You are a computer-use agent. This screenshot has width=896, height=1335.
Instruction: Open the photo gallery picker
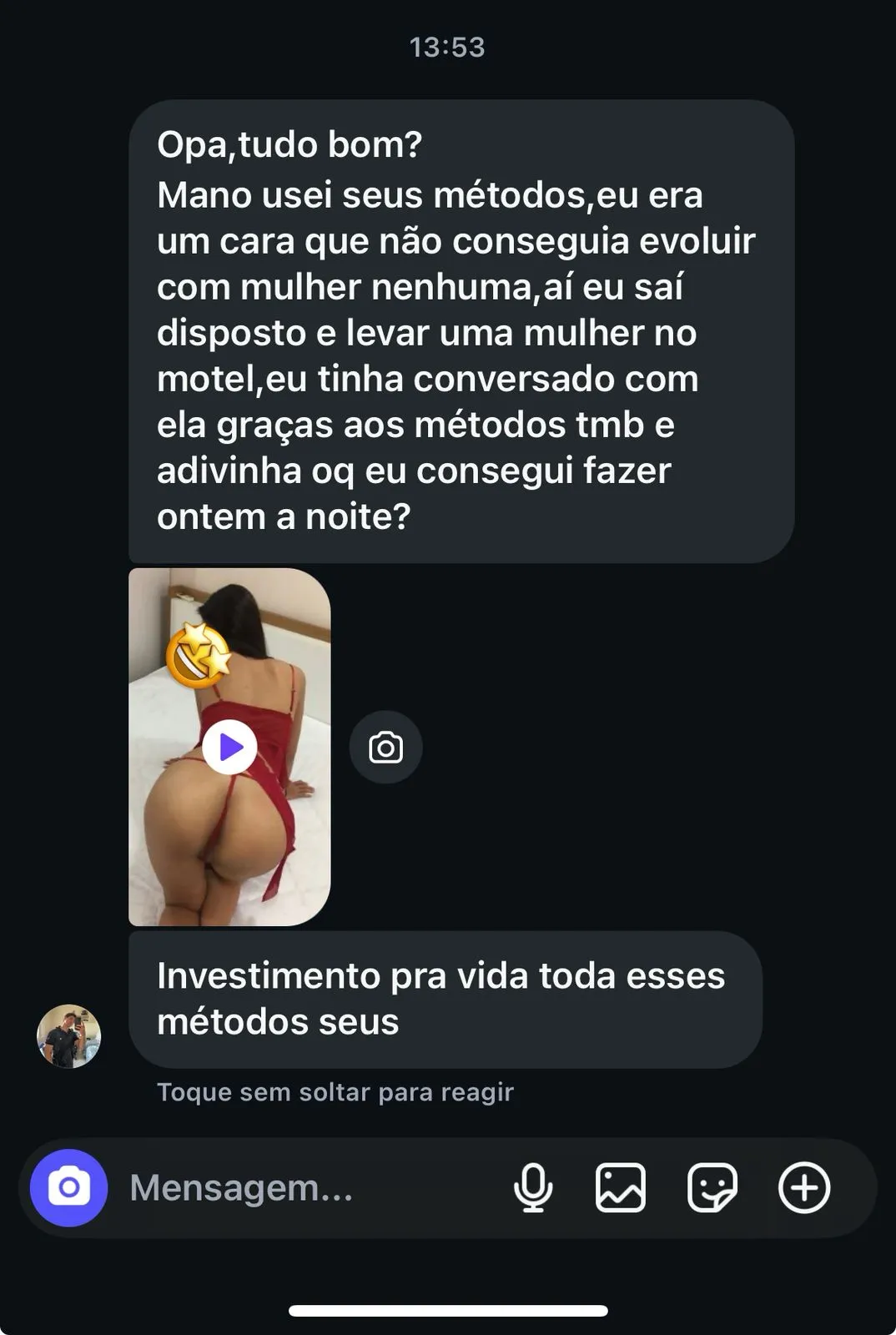tap(621, 1187)
